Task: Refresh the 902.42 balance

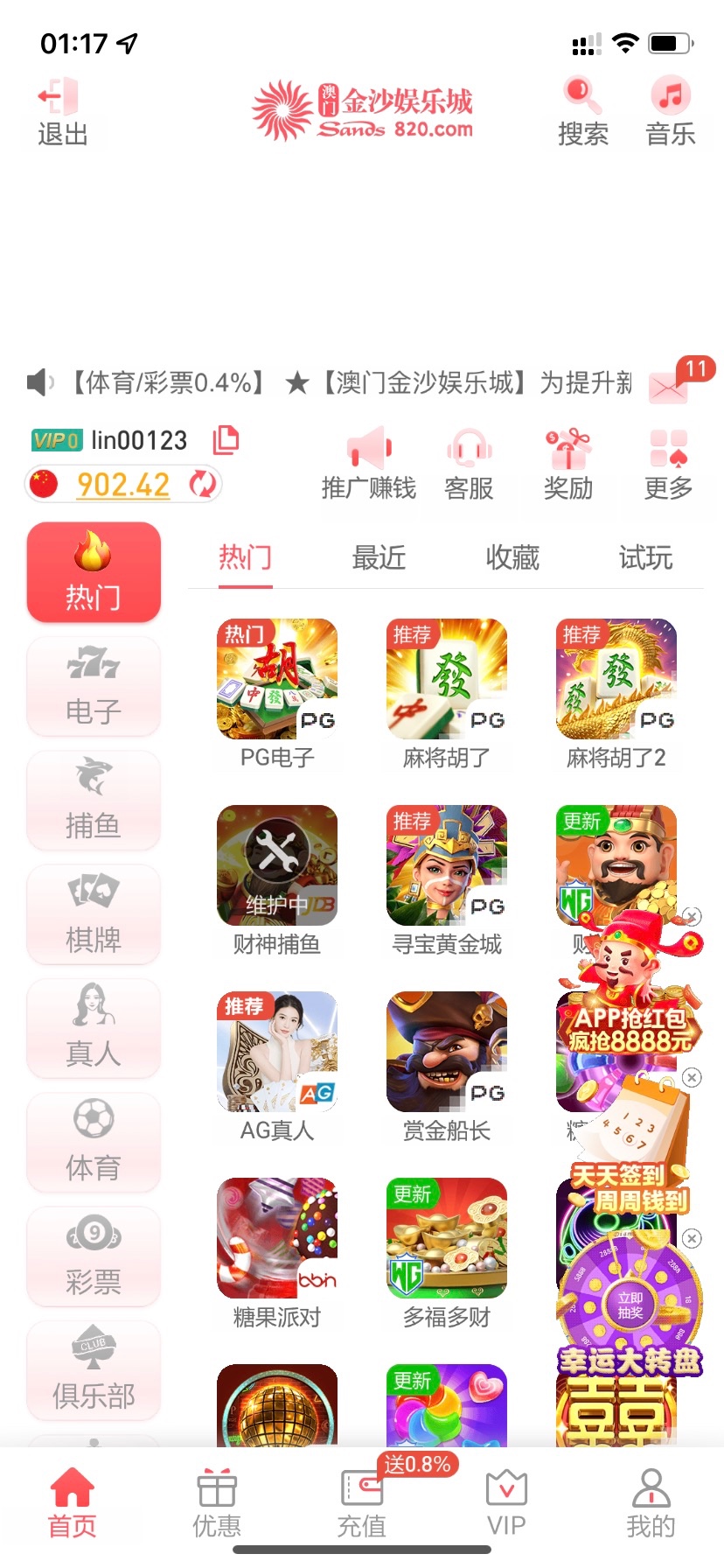Action: point(203,484)
